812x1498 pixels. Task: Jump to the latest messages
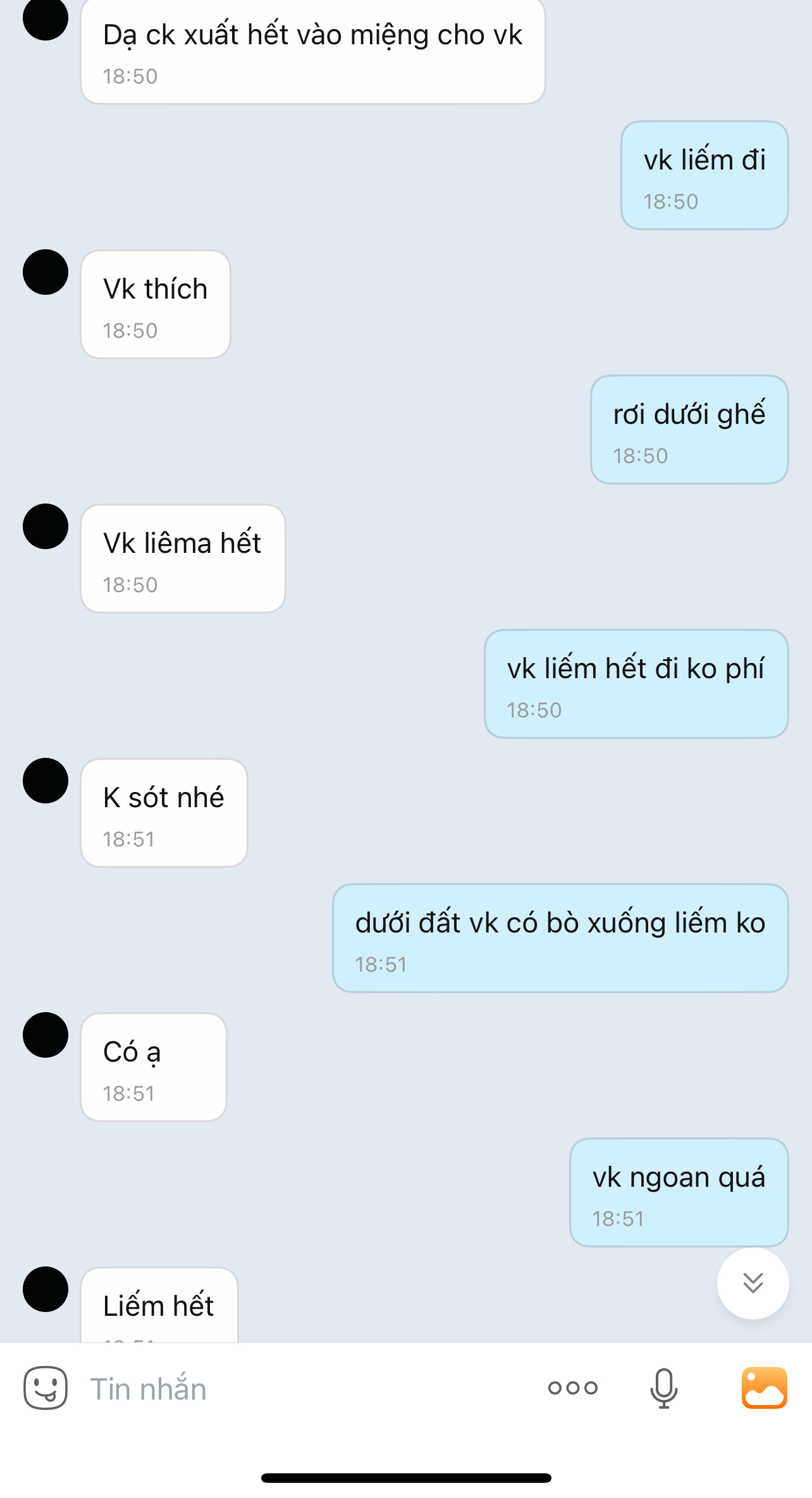click(753, 1283)
